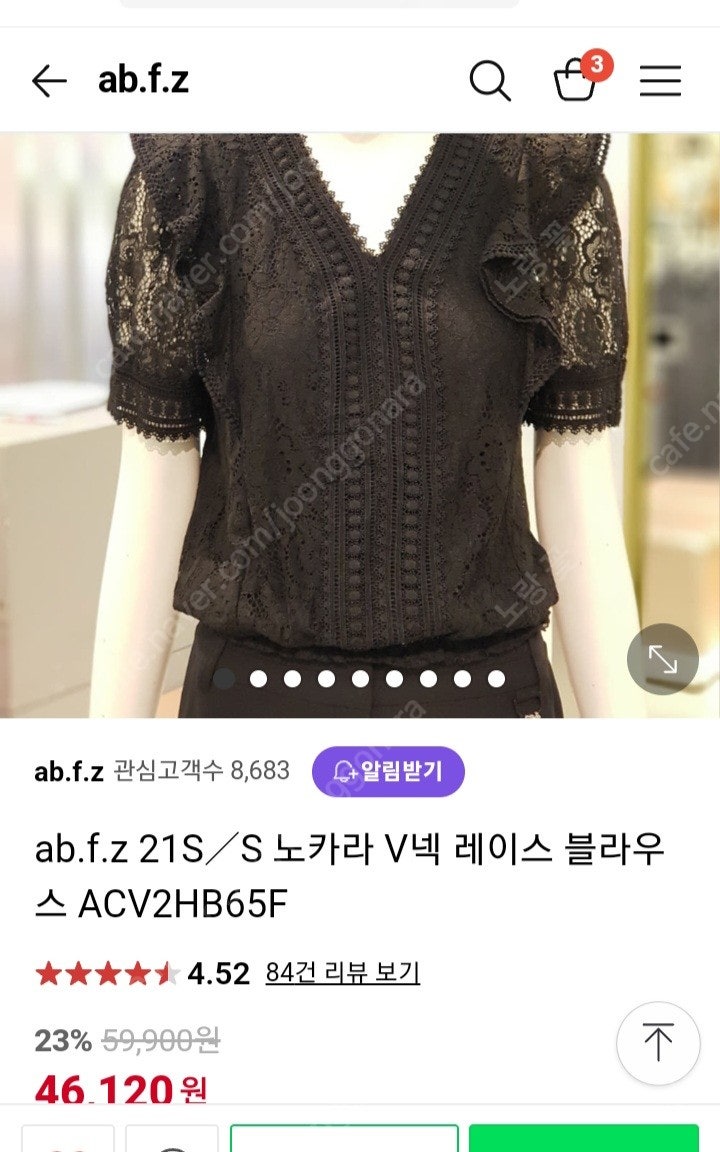
Task: Open the shopping basket with 3 items
Action: click(x=580, y=77)
